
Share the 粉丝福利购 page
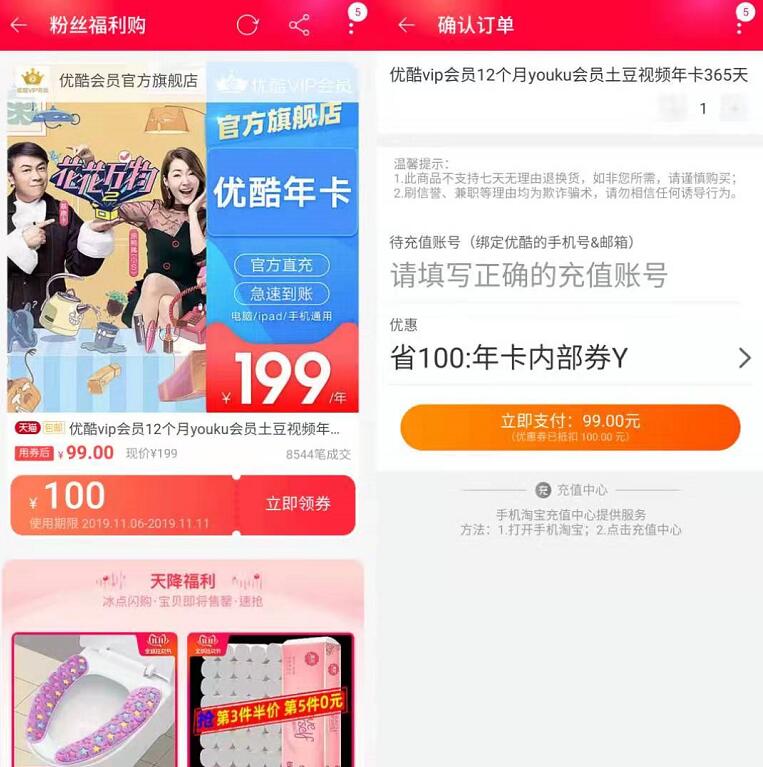299,25
